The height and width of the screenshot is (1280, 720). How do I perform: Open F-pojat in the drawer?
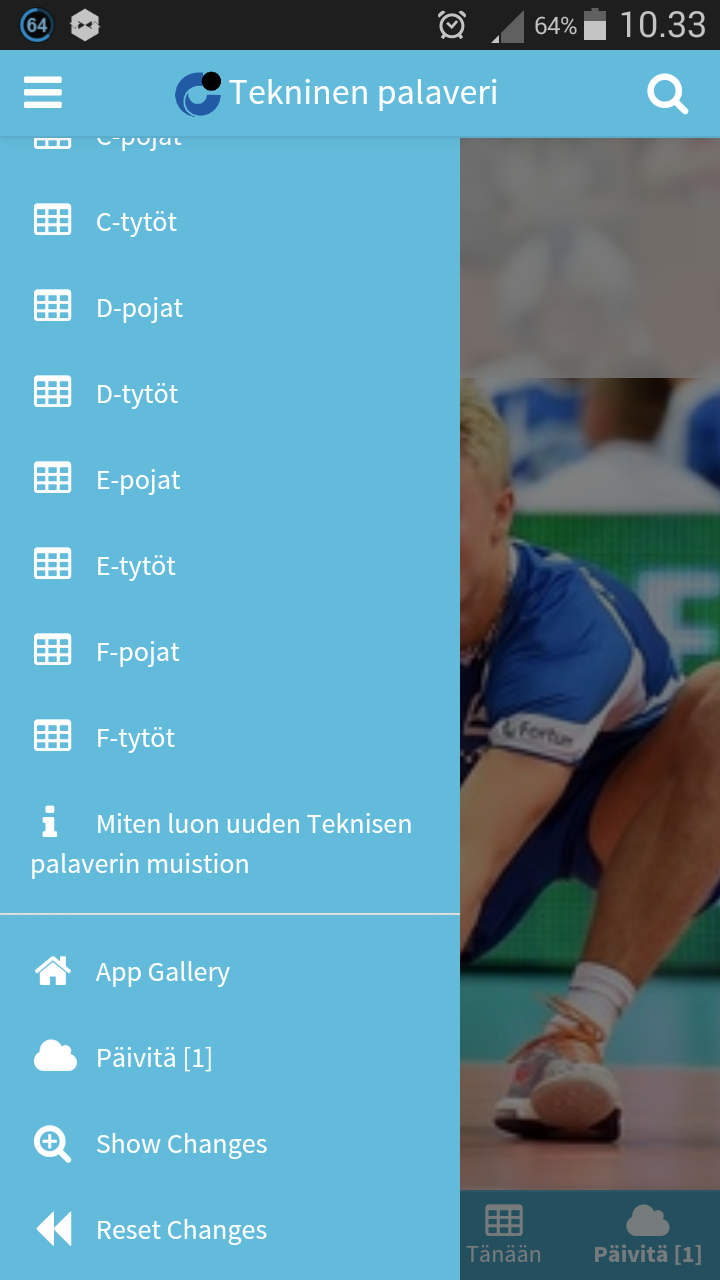coord(138,651)
